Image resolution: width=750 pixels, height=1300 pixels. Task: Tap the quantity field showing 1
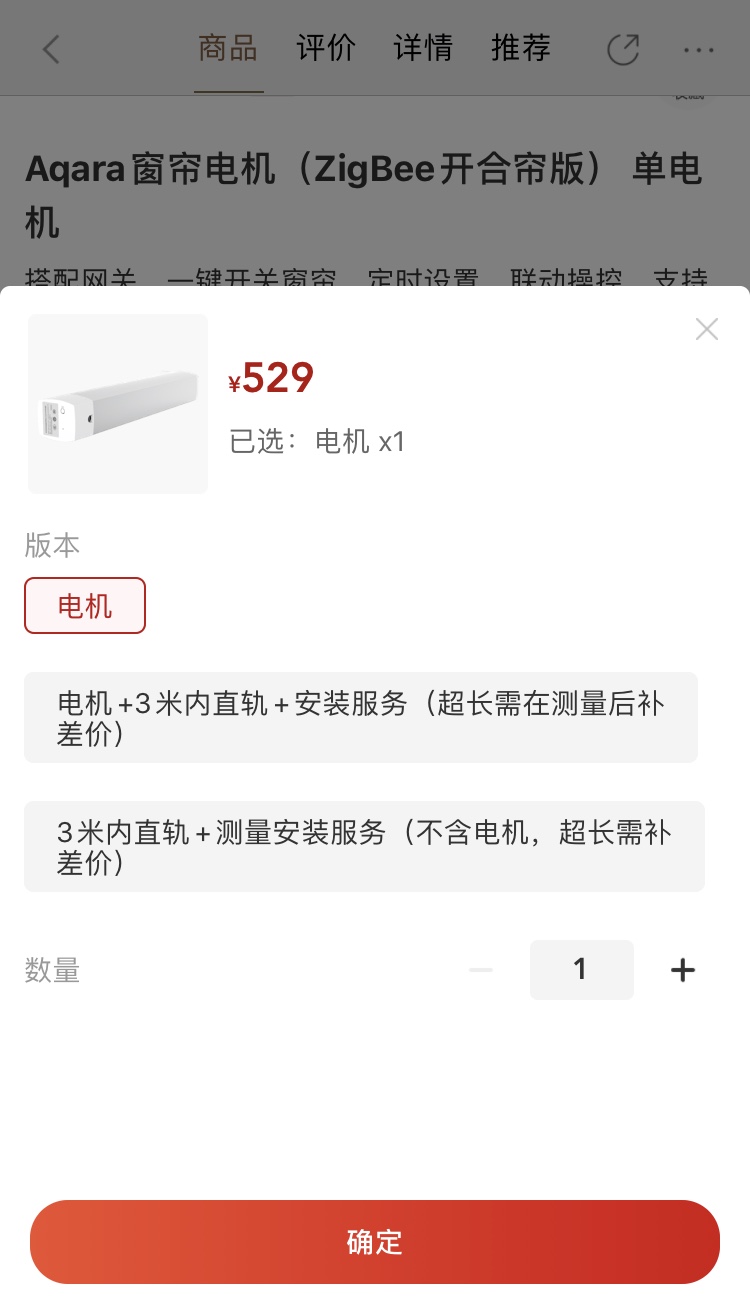(x=581, y=970)
